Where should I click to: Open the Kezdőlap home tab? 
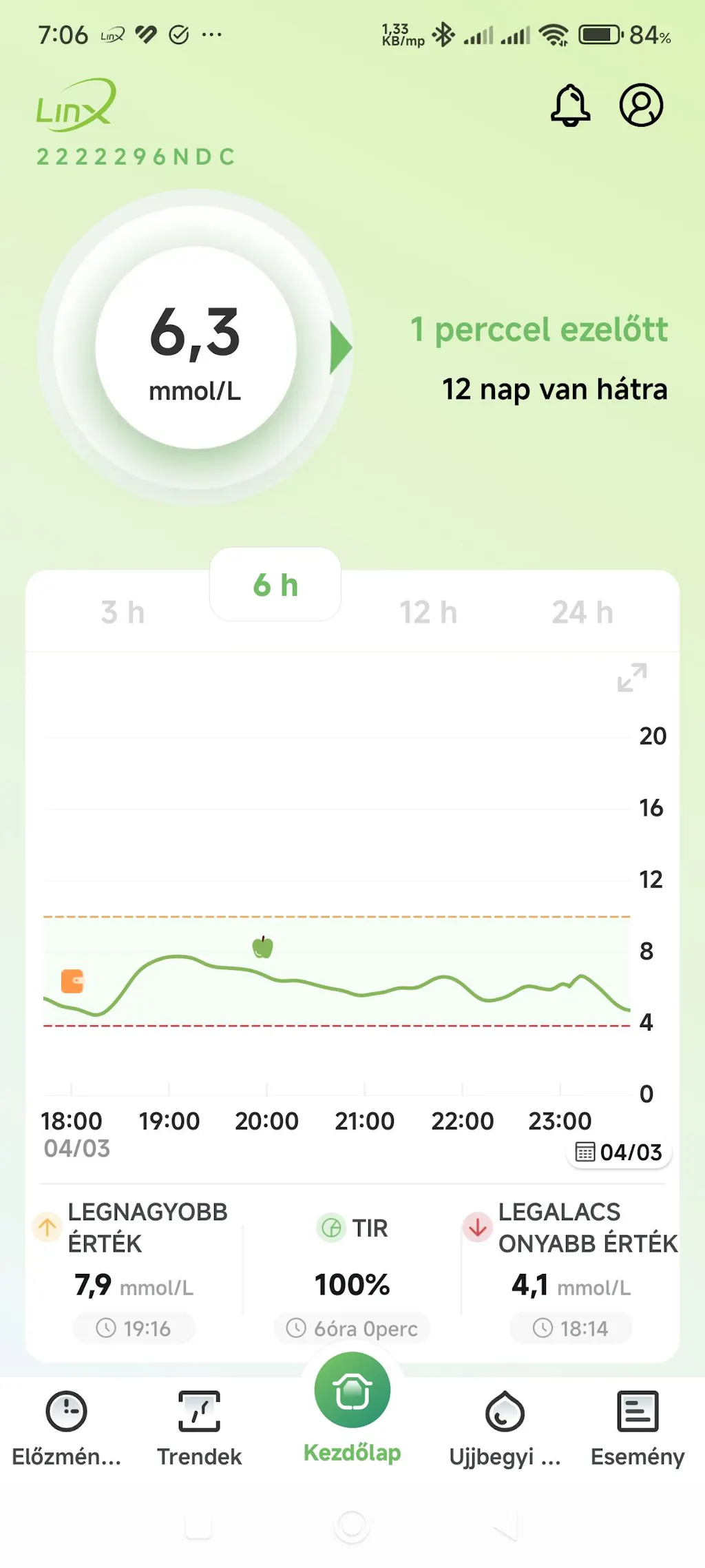coord(352,1405)
